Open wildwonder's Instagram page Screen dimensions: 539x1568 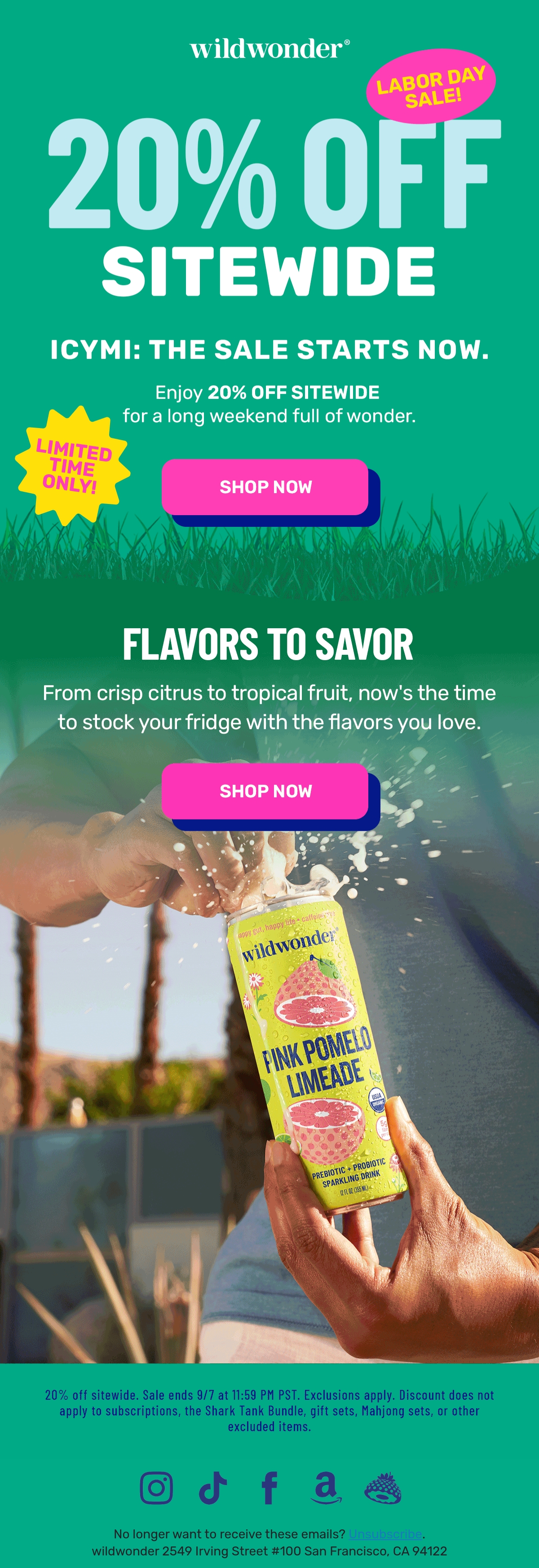[x=156, y=1488]
